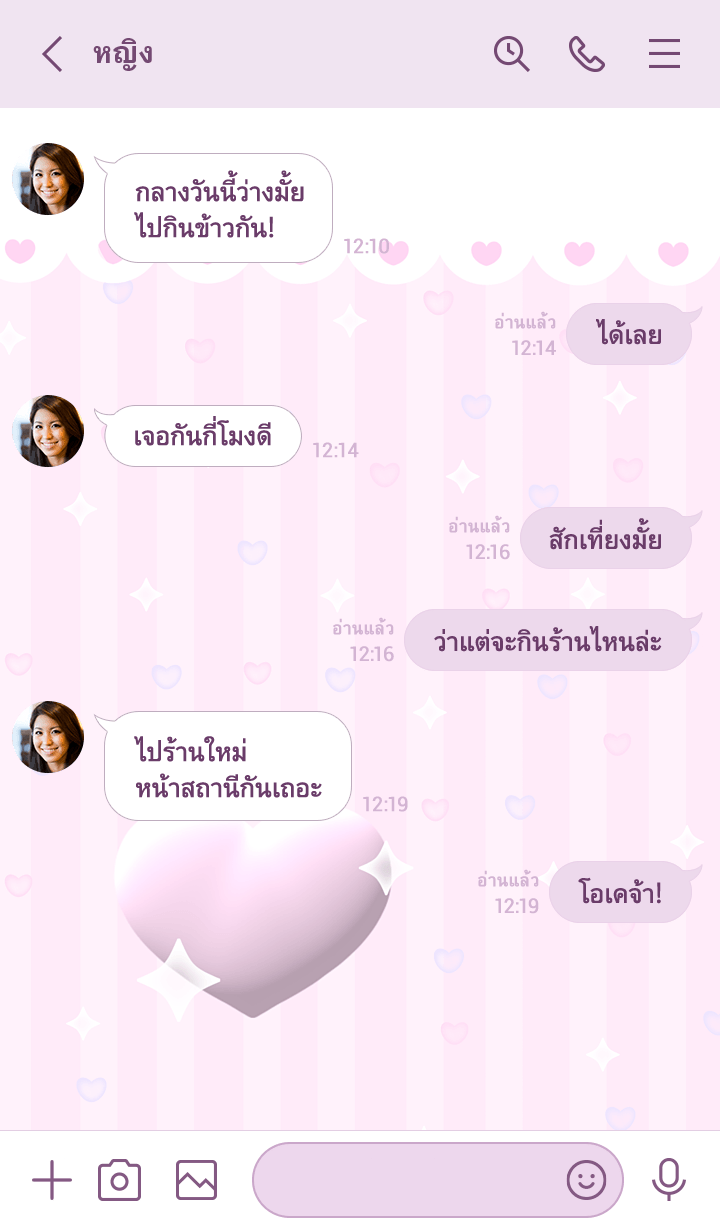Open the photo gallery picker
The width and height of the screenshot is (720, 1232).
click(x=196, y=1181)
